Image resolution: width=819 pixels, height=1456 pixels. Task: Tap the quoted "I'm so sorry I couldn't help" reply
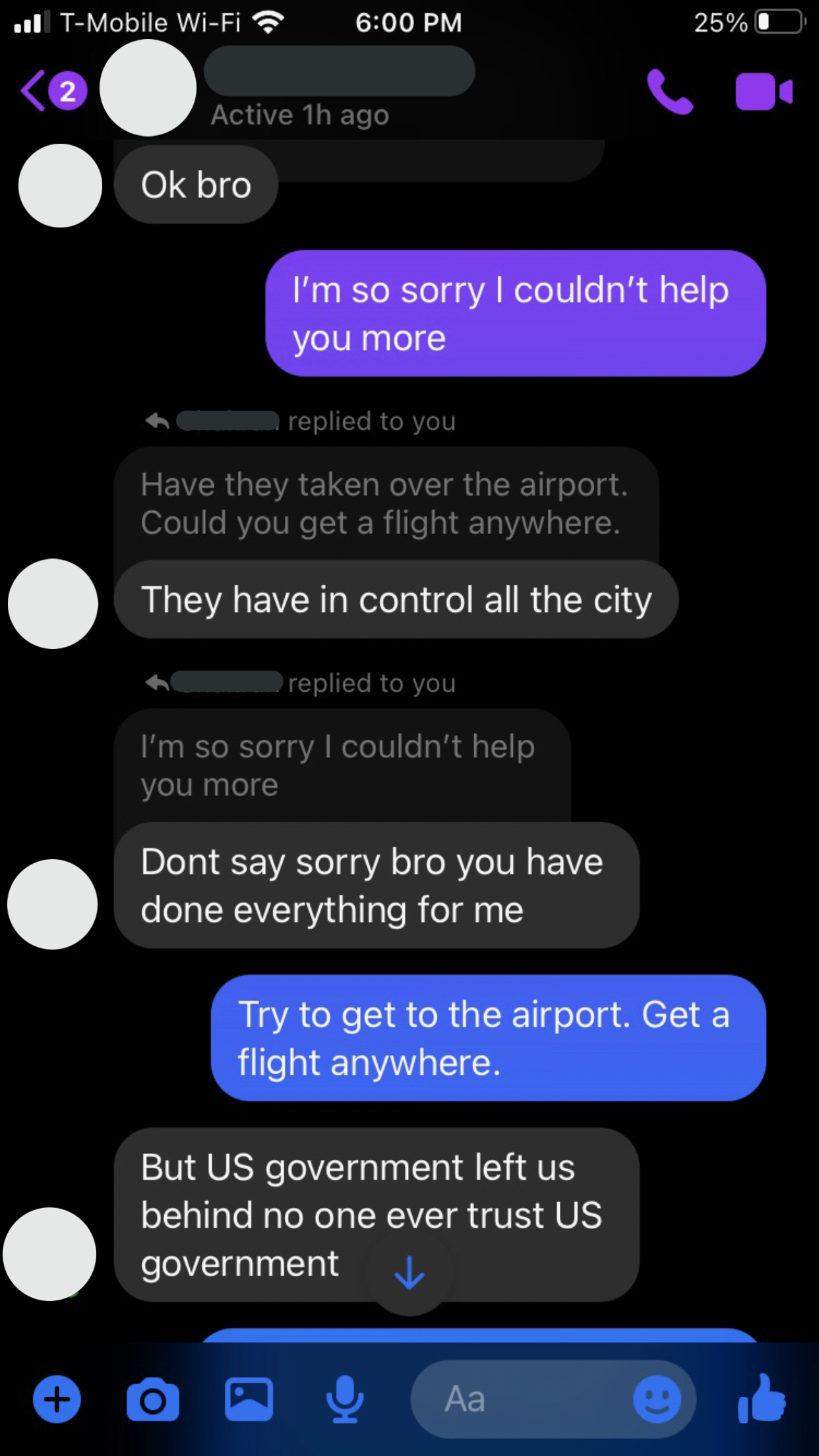340,766
